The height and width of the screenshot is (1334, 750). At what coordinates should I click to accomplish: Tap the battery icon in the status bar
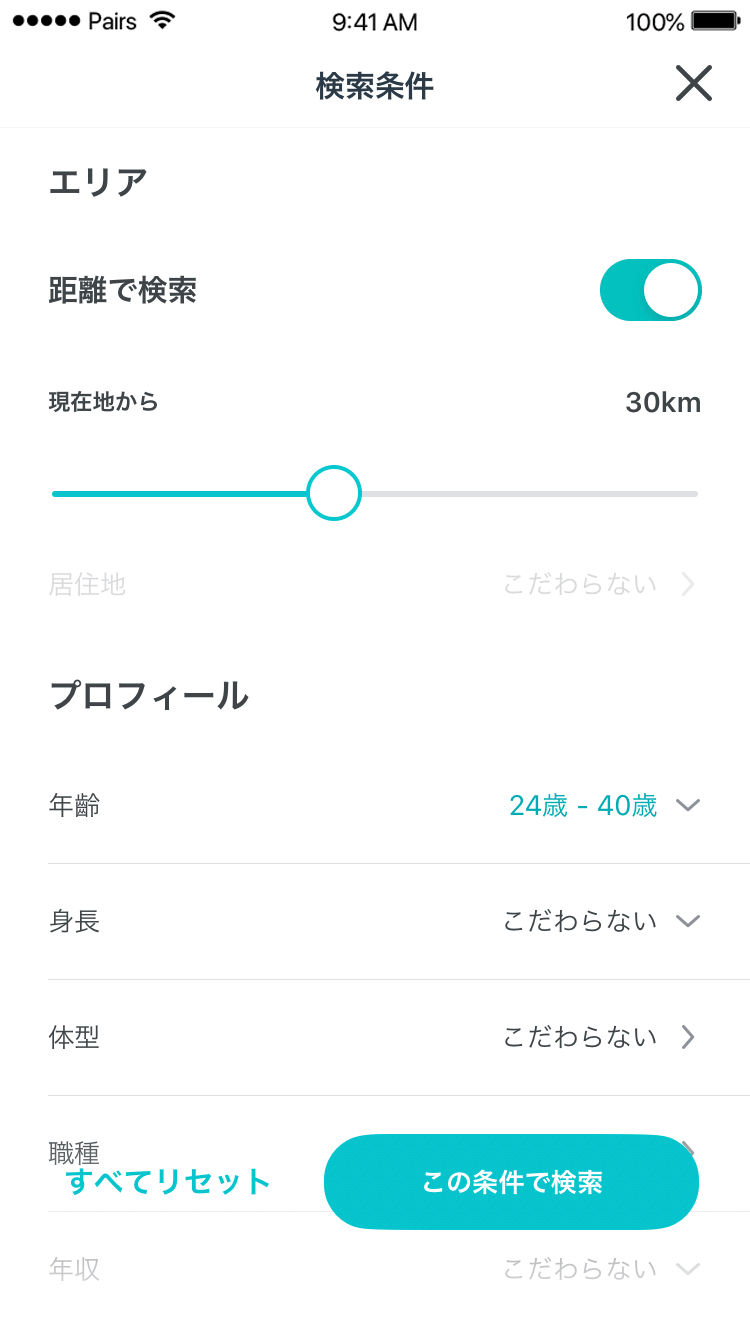click(x=716, y=20)
